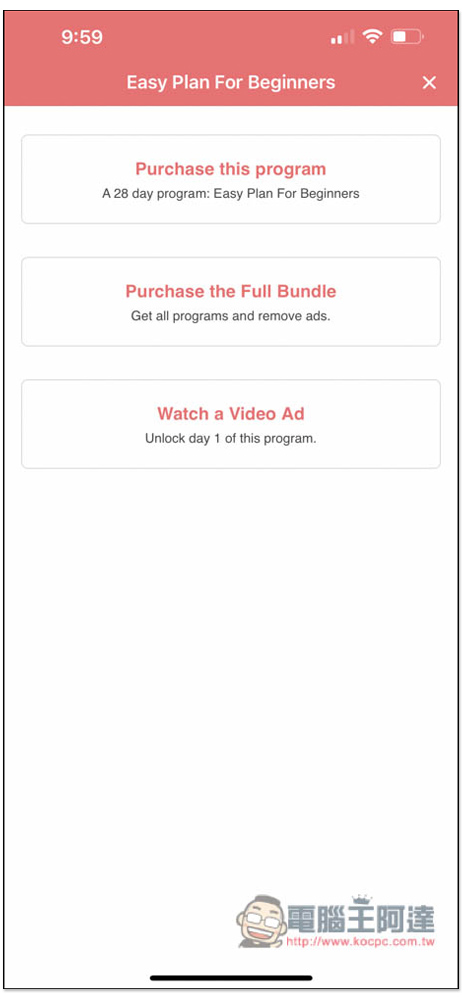Choose Purchase the Full Bundle
This screenshot has width=462, height=1000.
coord(231,302)
